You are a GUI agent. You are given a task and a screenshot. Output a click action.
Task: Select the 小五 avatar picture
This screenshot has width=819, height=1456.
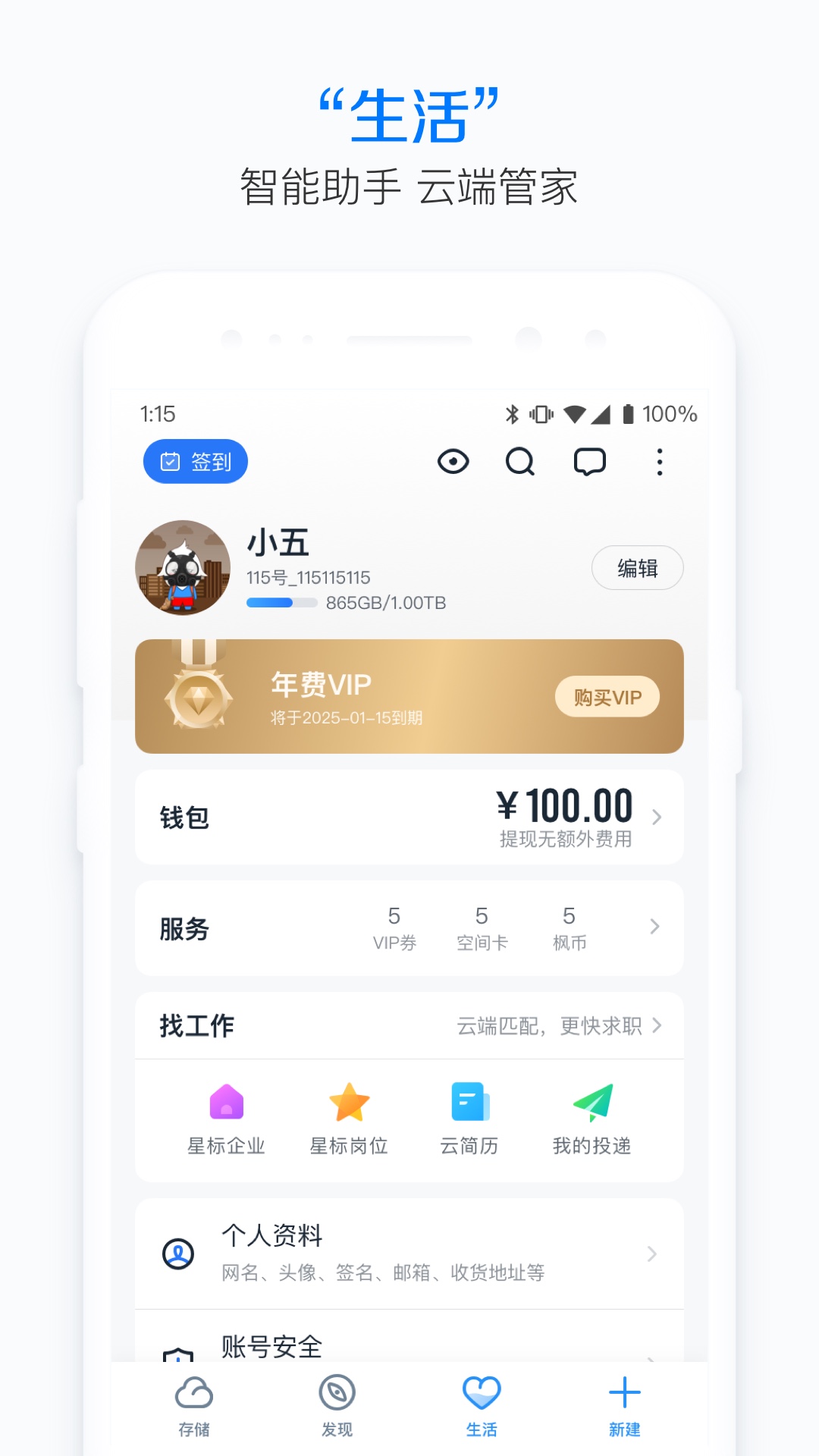pyautogui.click(x=183, y=567)
